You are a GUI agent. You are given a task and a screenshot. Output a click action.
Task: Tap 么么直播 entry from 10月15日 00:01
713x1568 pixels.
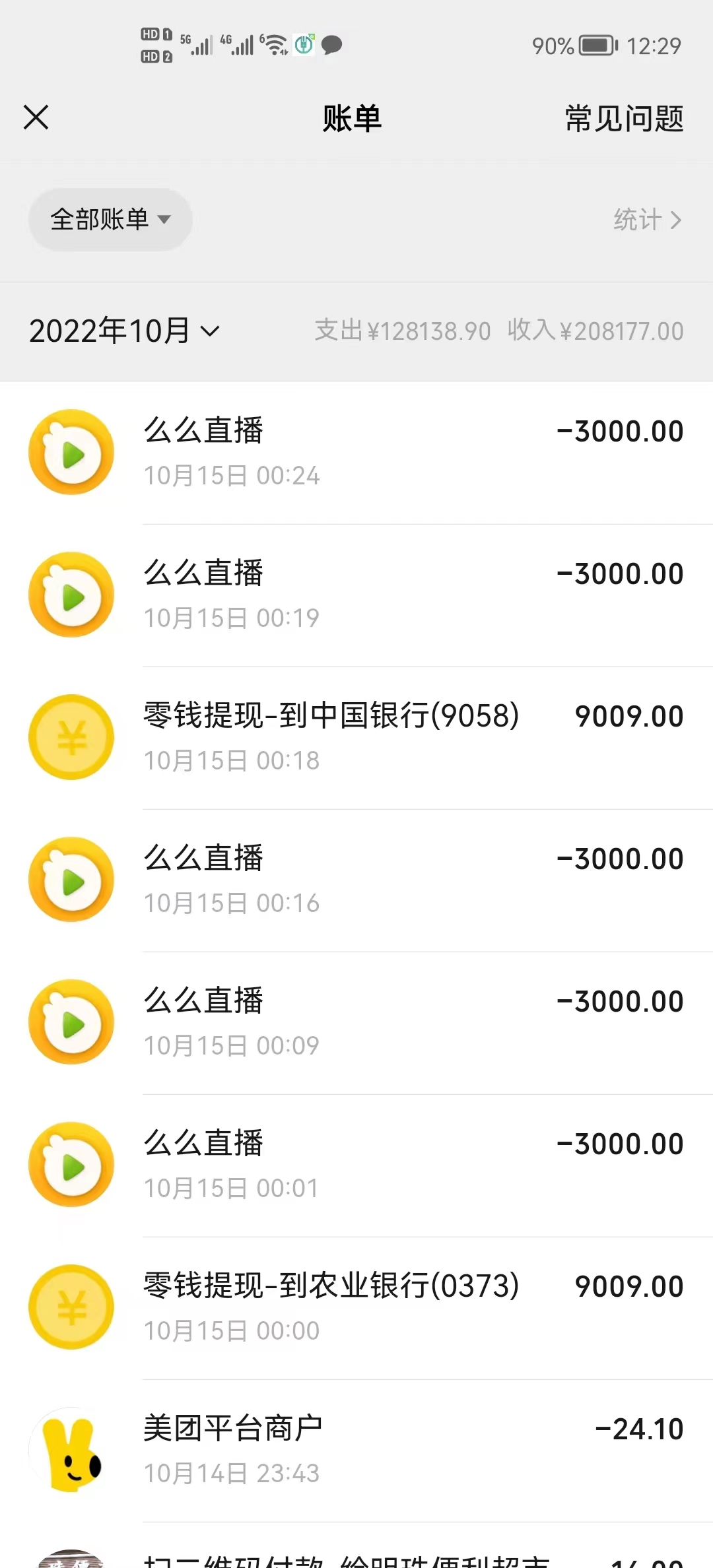(356, 1165)
